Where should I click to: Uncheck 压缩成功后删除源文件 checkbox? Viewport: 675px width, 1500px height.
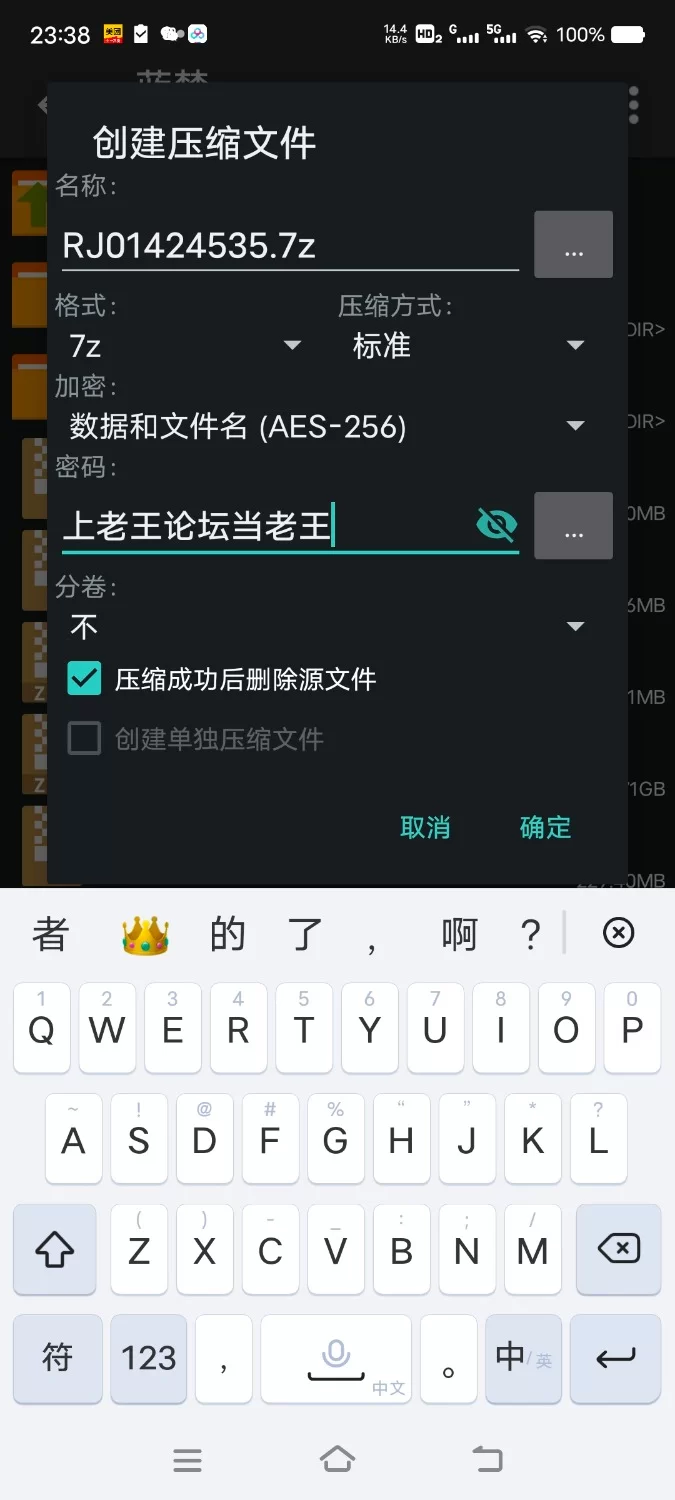84,679
